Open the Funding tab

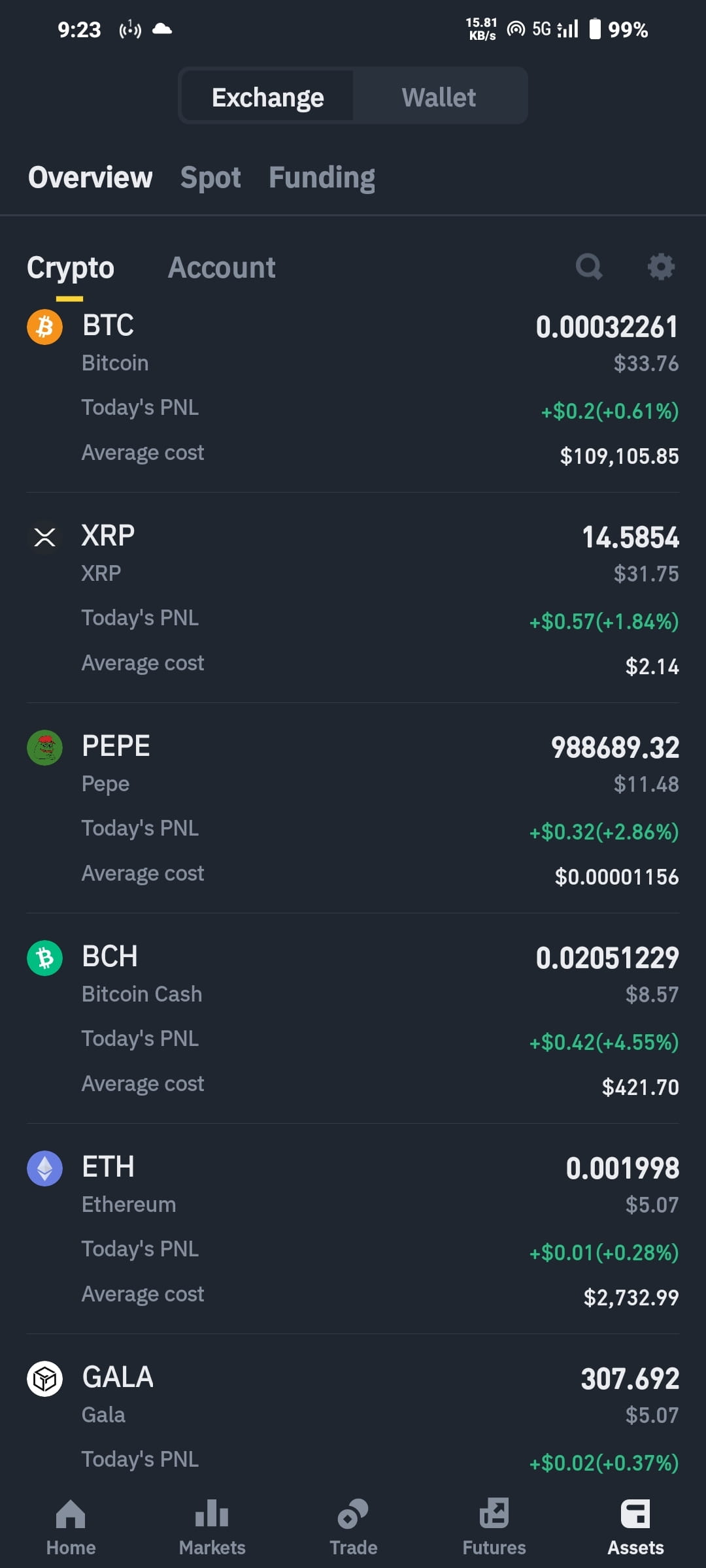point(322,177)
